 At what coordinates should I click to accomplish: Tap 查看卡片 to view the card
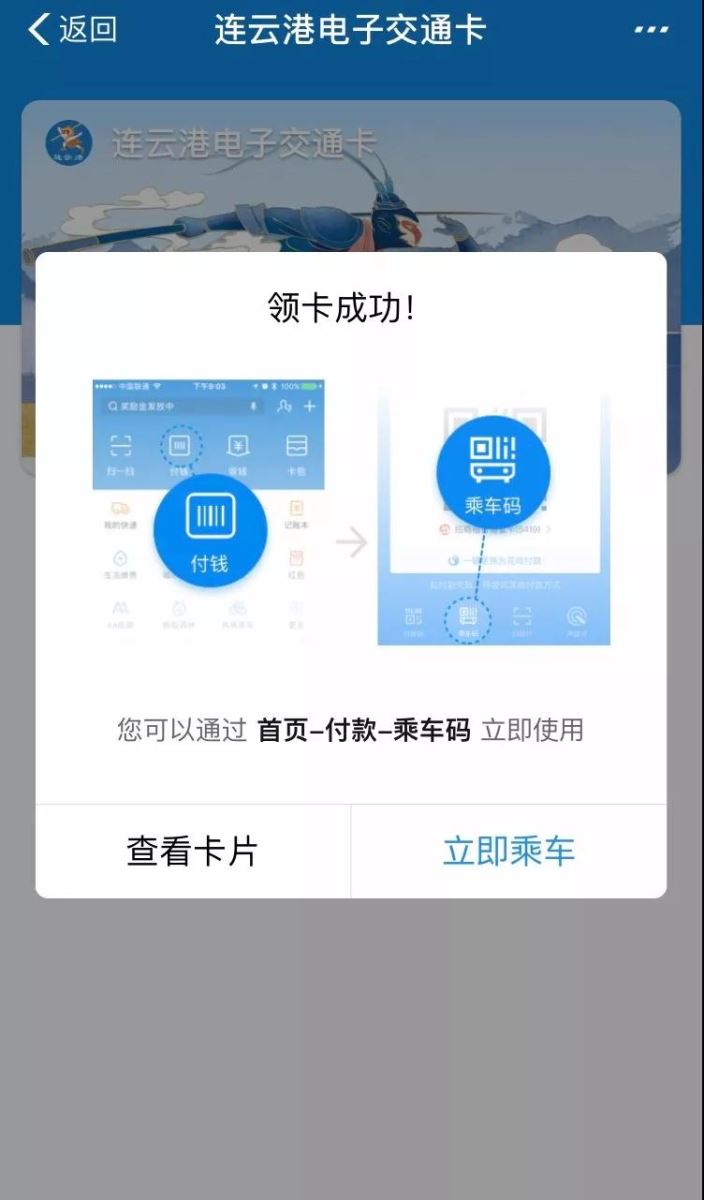click(192, 851)
